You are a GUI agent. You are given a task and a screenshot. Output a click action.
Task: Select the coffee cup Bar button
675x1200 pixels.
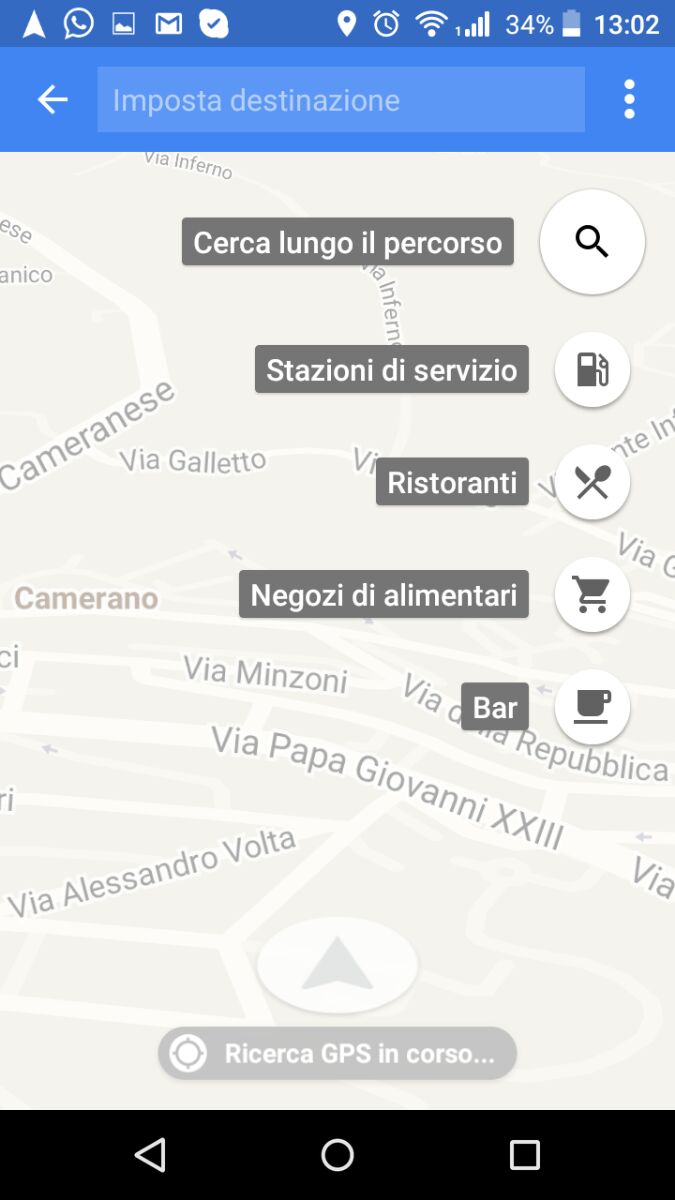pos(592,707)
